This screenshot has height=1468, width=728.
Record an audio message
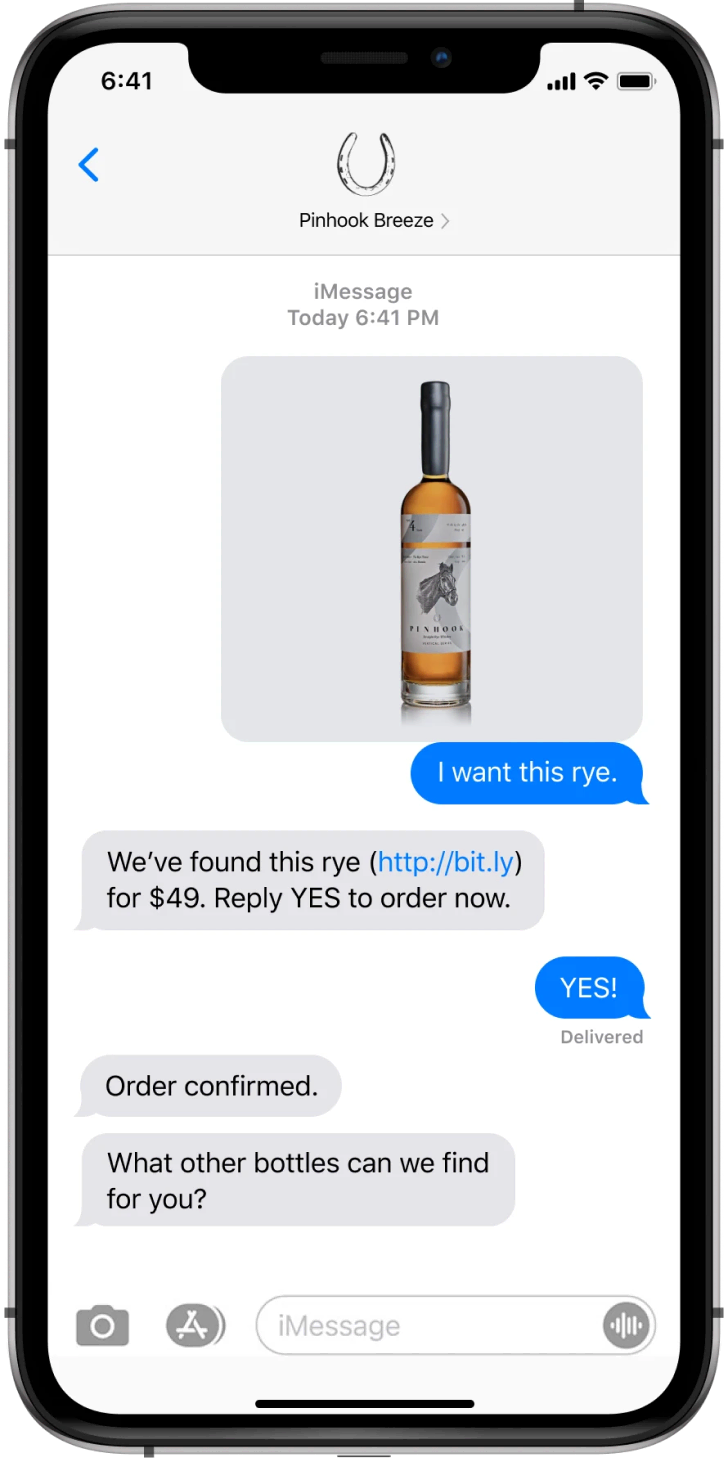point(626,1326)
